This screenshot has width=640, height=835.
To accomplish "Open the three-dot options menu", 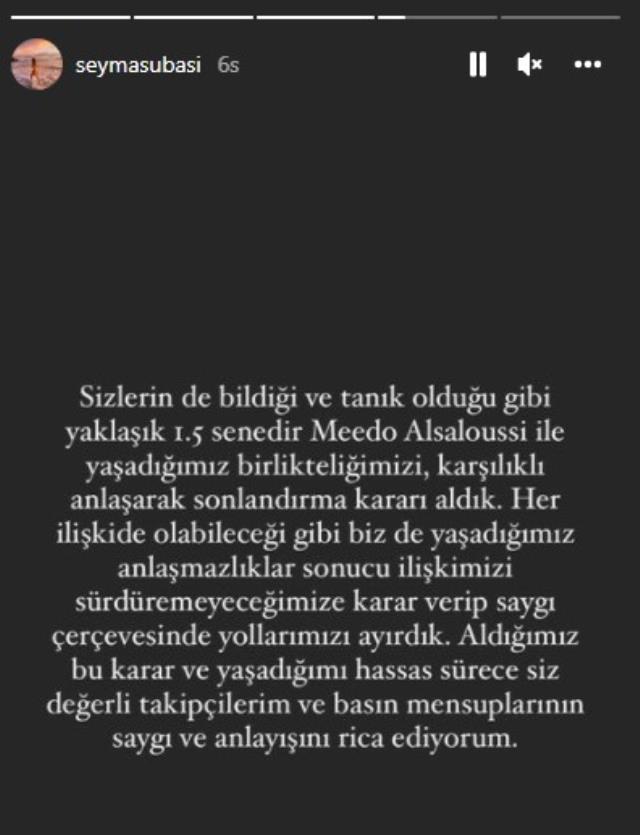I will click(x=587, y=65).
